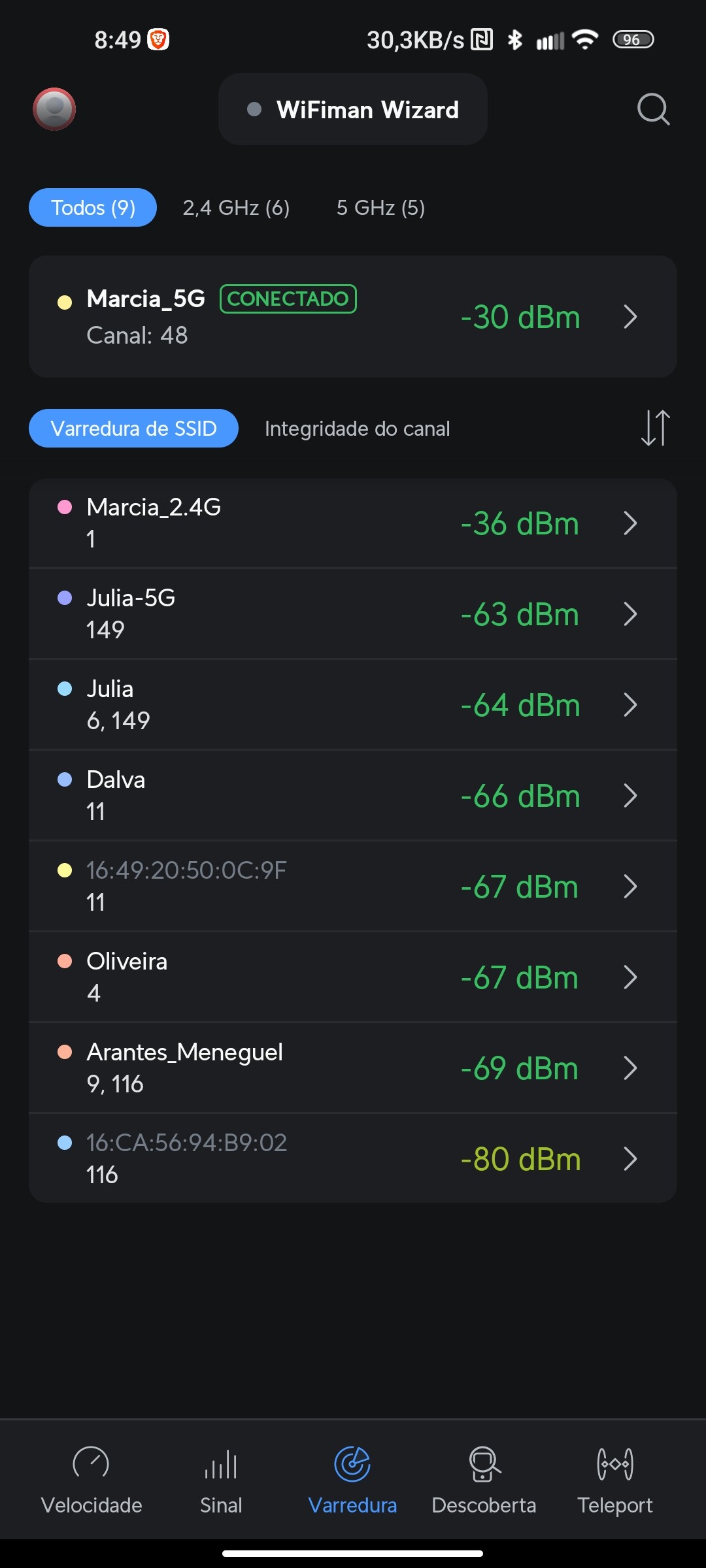Image resolution: width=706 pixels, height=1568 pixels.
Task: View details for Julia-5G network
Action: (353, 614)
